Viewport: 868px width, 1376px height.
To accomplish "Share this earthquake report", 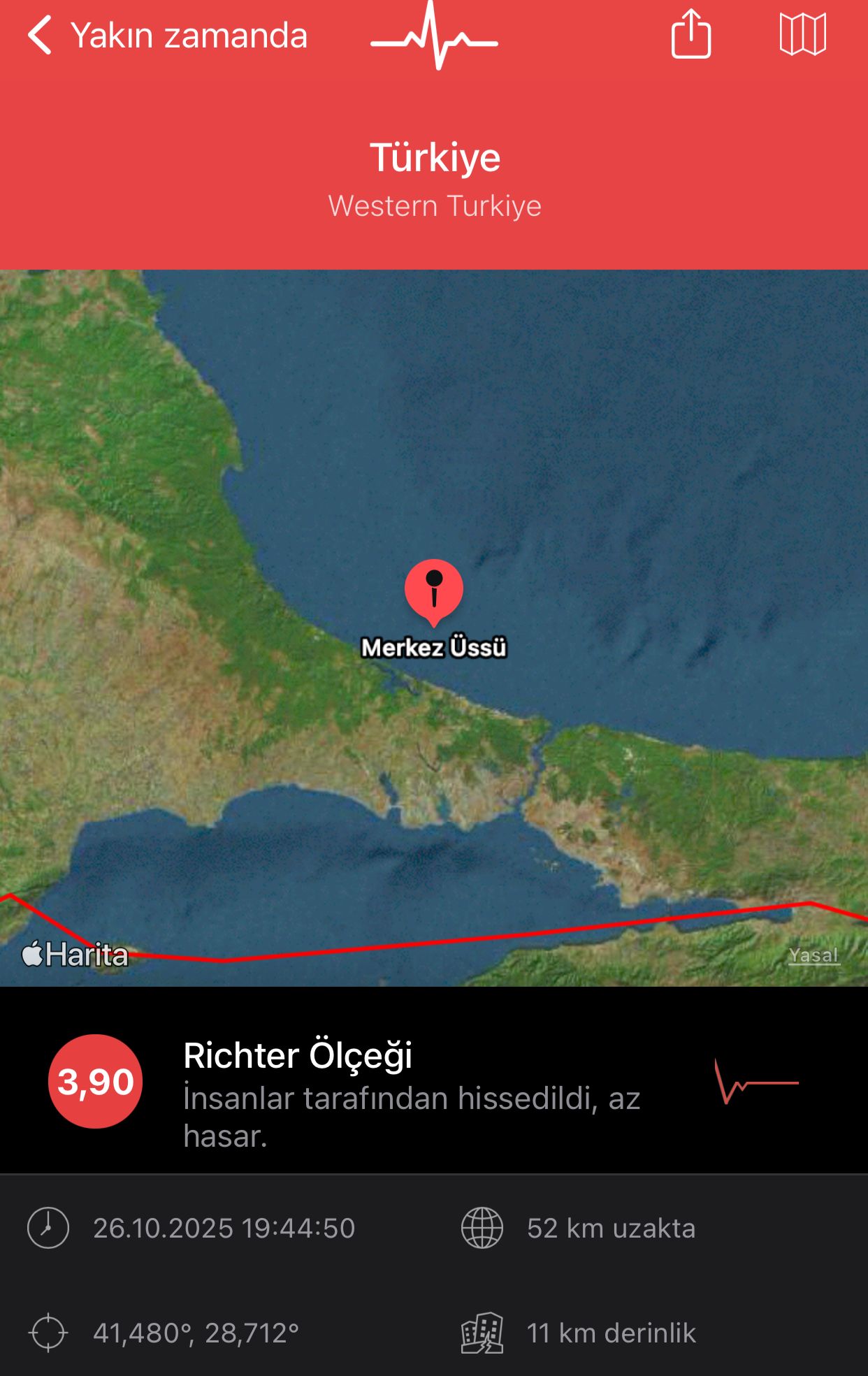I will [x=690, y=34].
